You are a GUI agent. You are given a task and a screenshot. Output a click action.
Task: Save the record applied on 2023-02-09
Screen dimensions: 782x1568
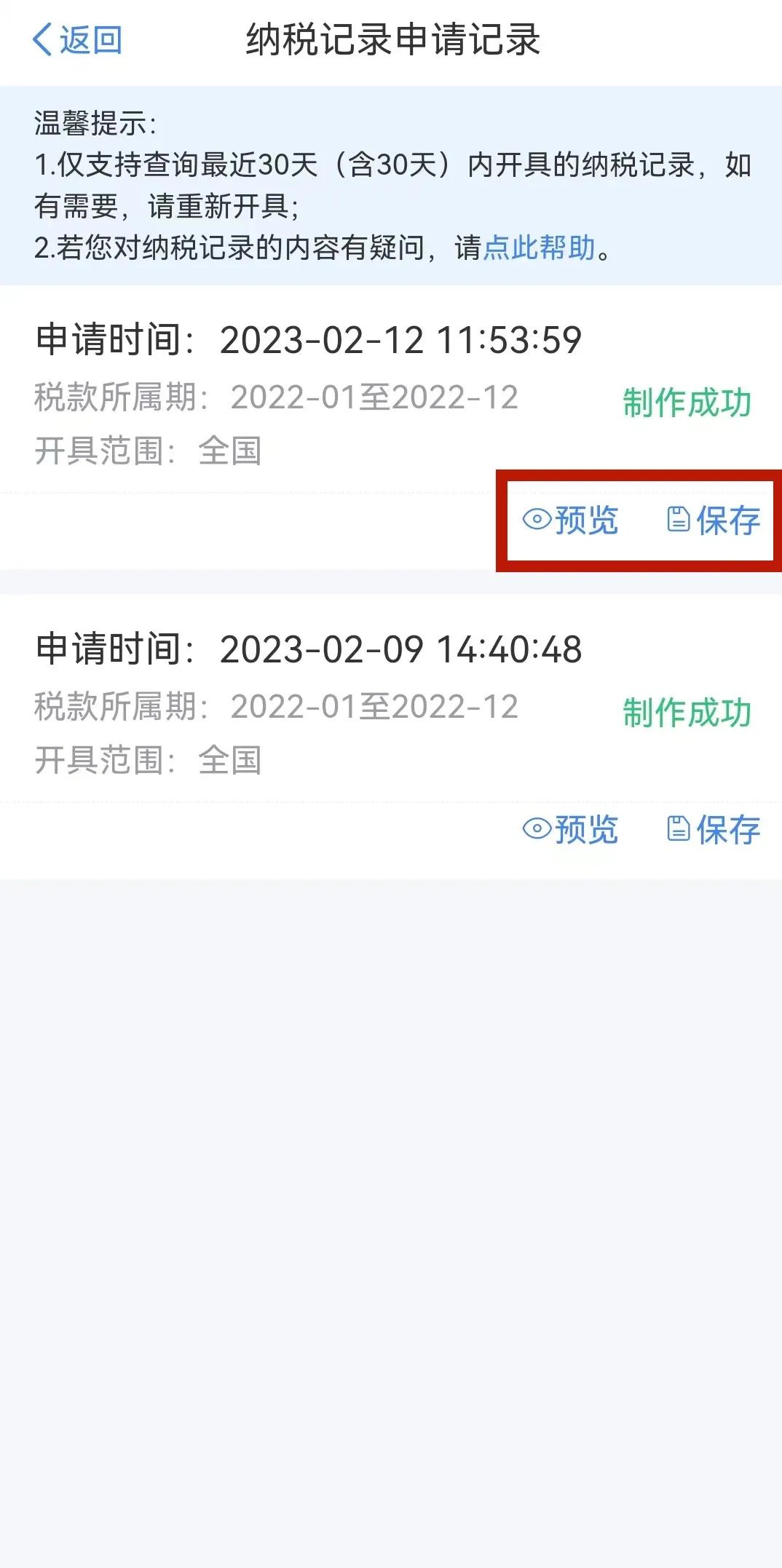tap(714, 830)
